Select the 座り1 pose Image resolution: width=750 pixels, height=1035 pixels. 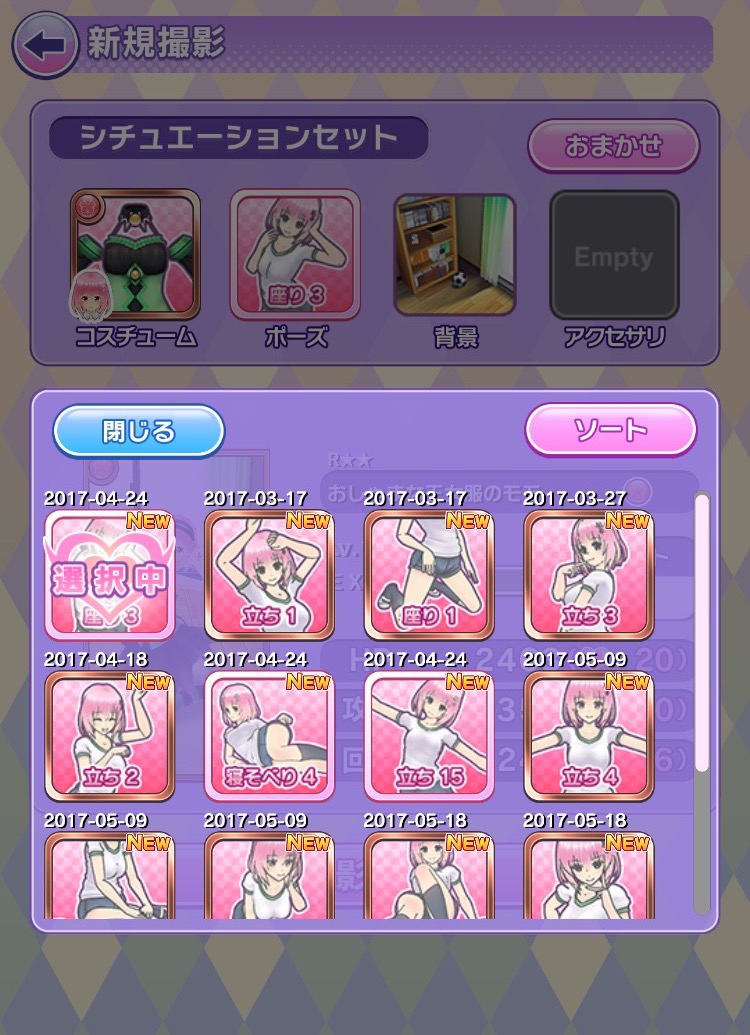(x=429, y=574)
